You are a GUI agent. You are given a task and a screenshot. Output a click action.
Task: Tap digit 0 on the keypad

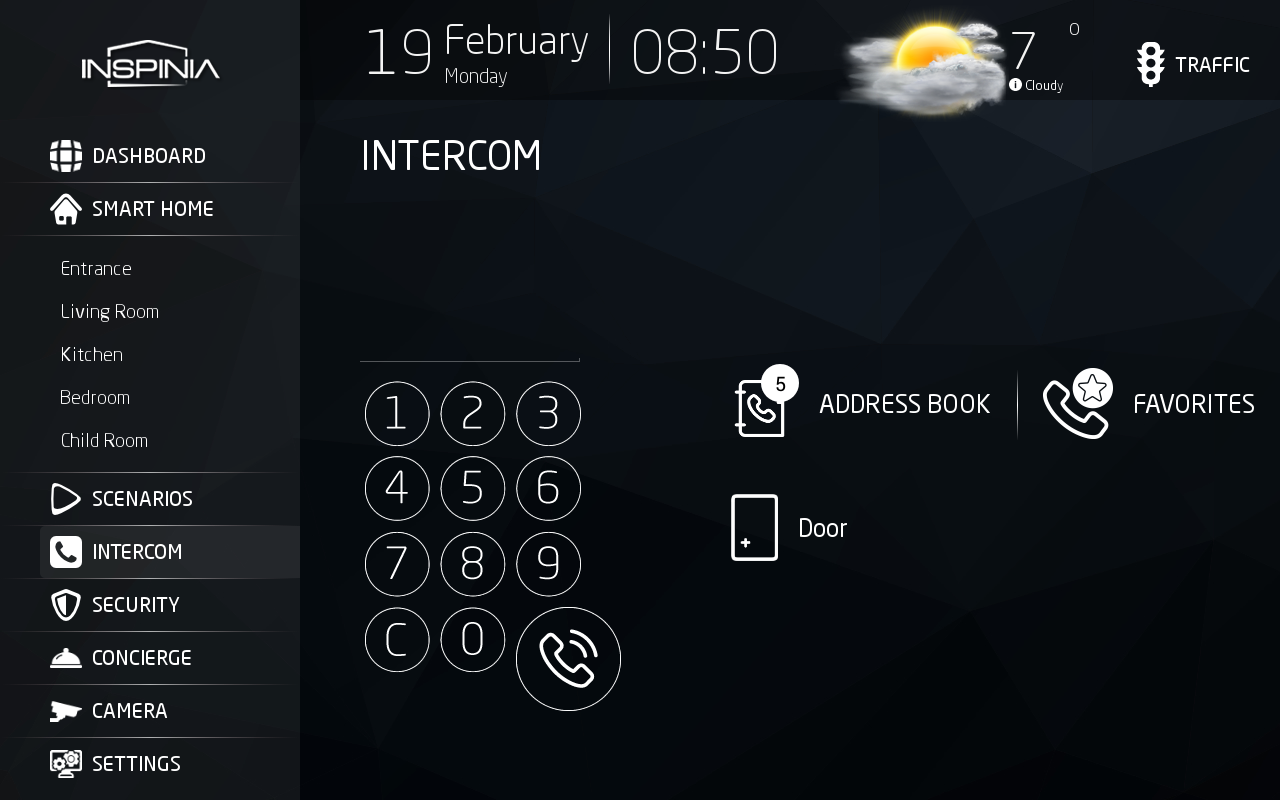pyautogui.click(x=472, y=639)
